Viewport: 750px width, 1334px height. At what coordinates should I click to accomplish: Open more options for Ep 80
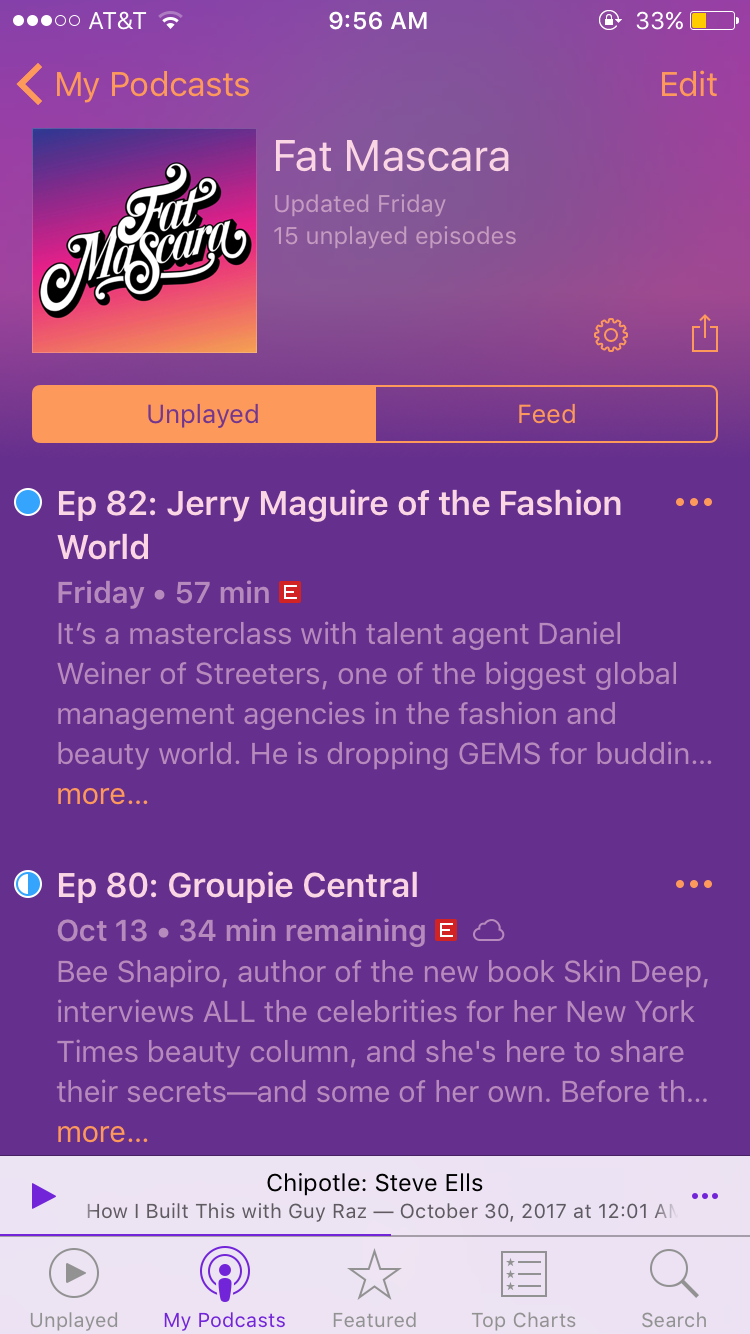click(694, 884)
